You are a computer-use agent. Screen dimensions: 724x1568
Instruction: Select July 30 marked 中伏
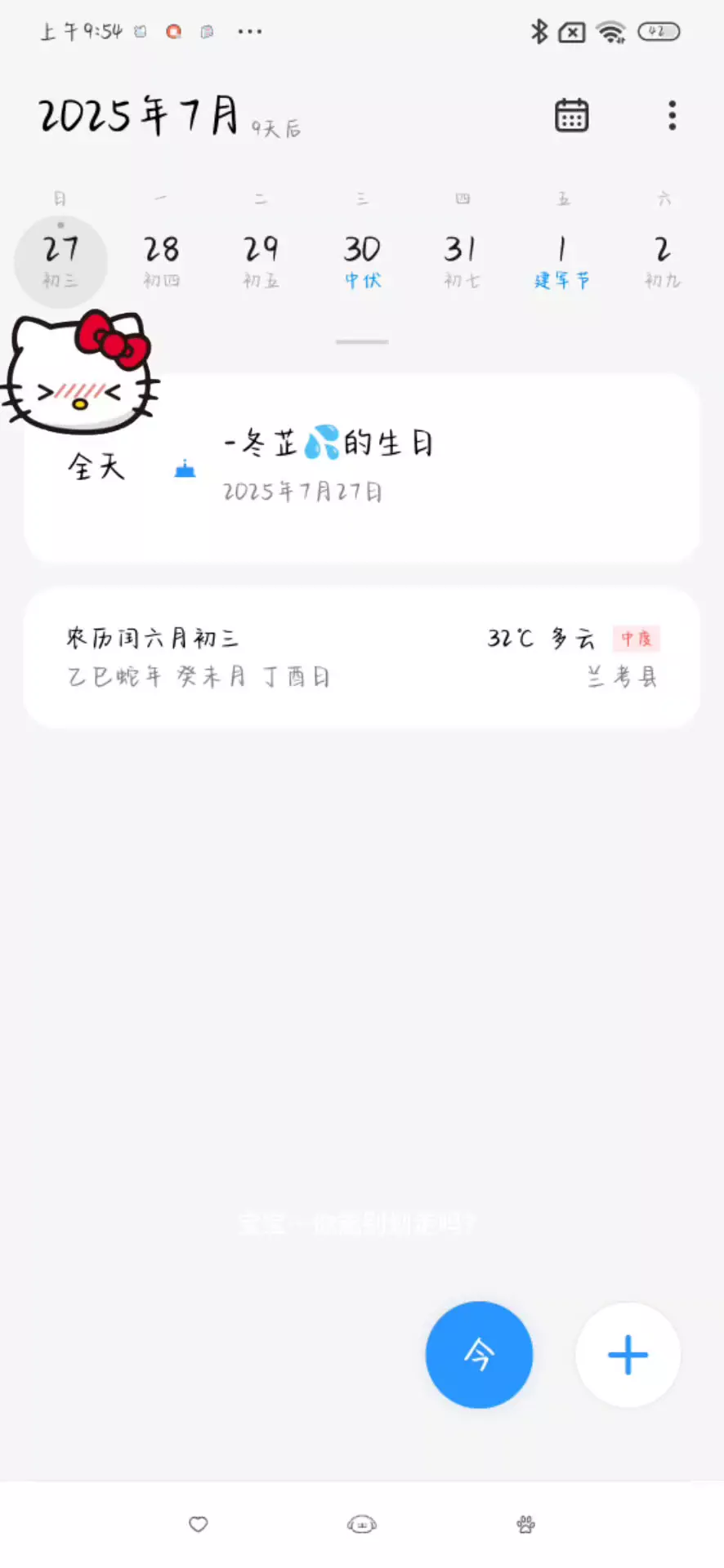tap(362, 260)
